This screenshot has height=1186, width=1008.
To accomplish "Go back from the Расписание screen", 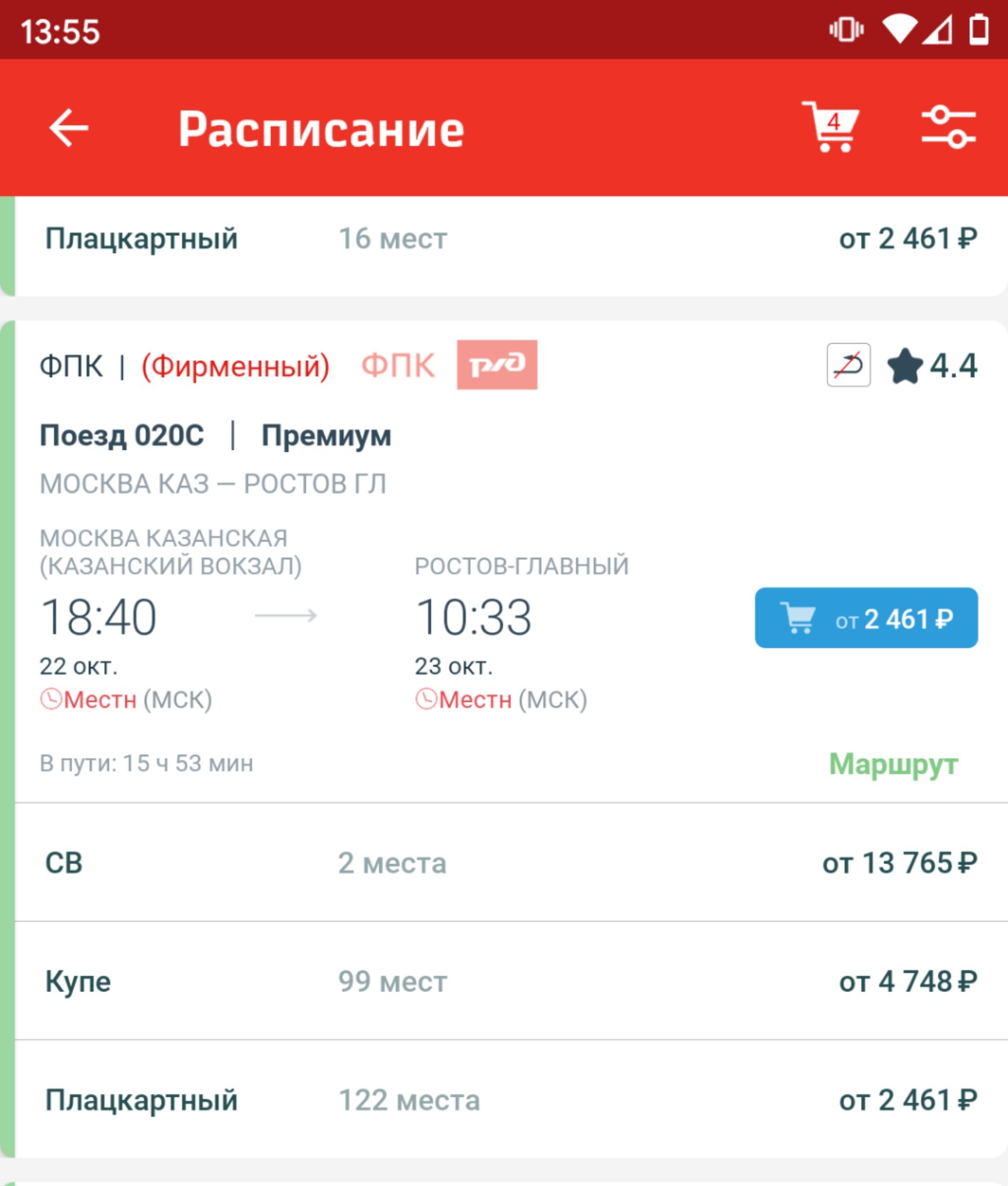I will 68,127.
